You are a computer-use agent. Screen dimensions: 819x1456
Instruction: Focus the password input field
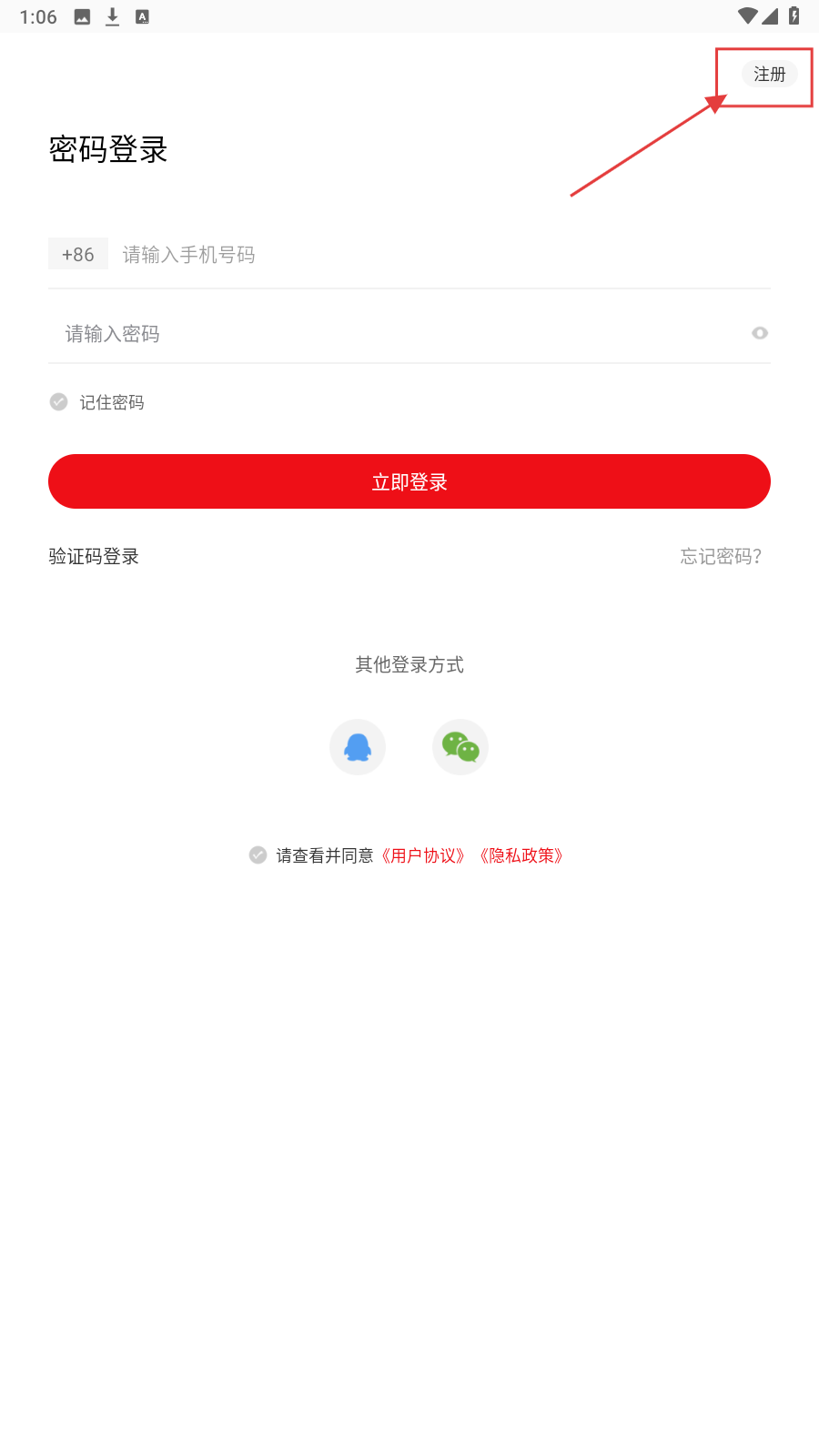point(391,334)
